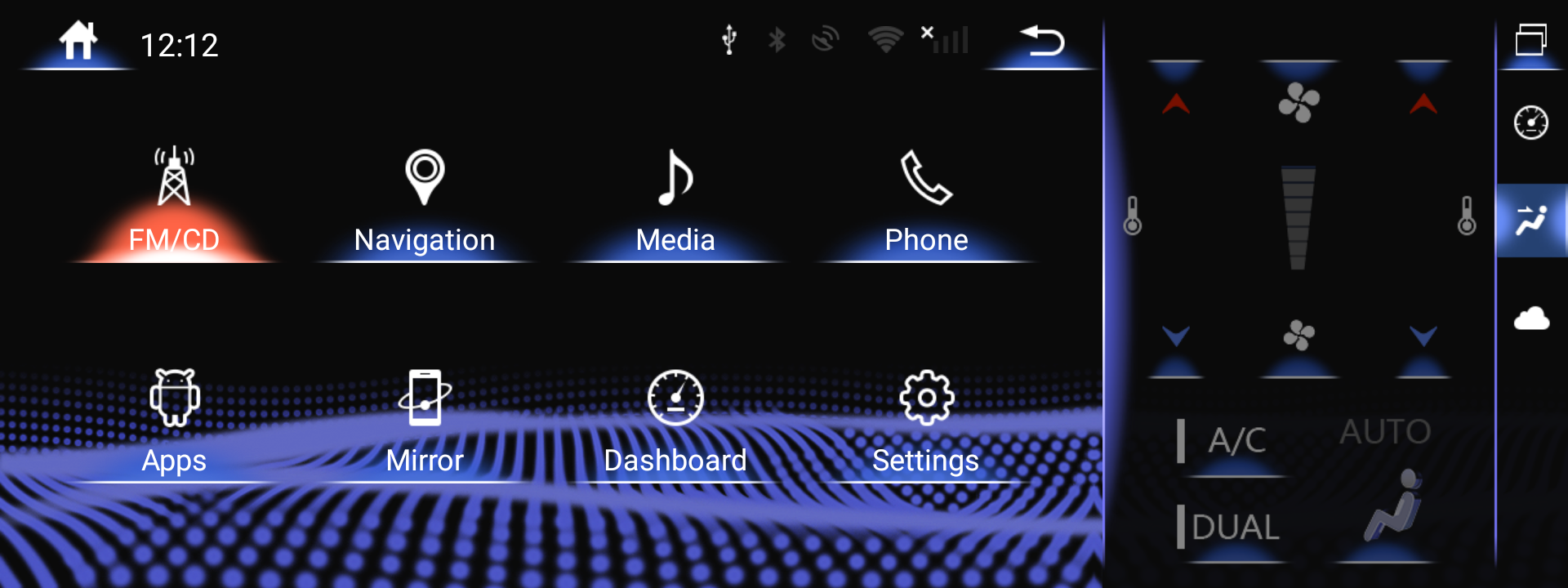Screen dimensions: 1568x588
Task: Decrease the fan speed
Action: pyautogui.click(x=1298, y=336)
